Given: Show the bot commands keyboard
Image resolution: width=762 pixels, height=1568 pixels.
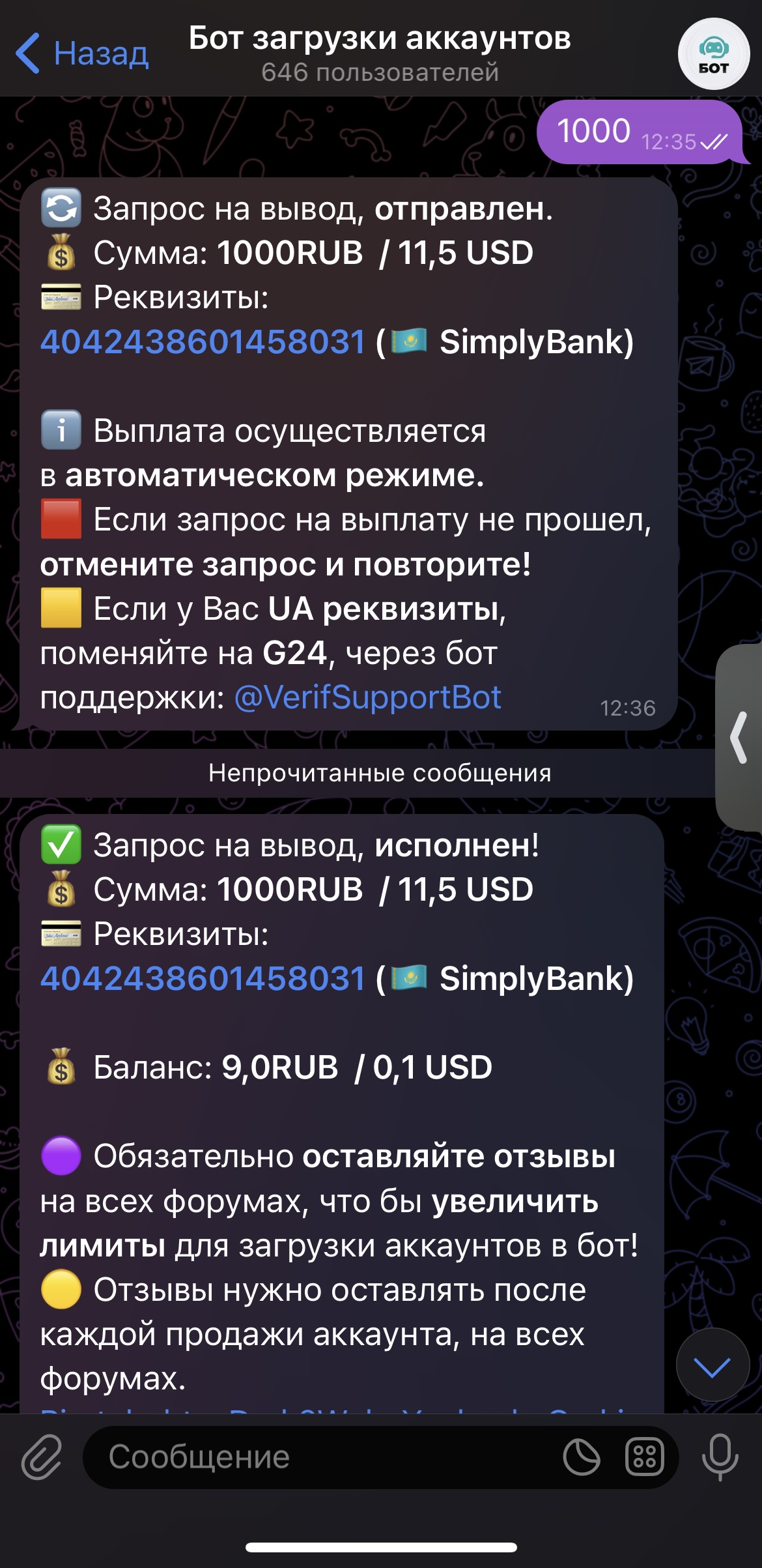Looking at the screenshot, I should coord(644,1457).
